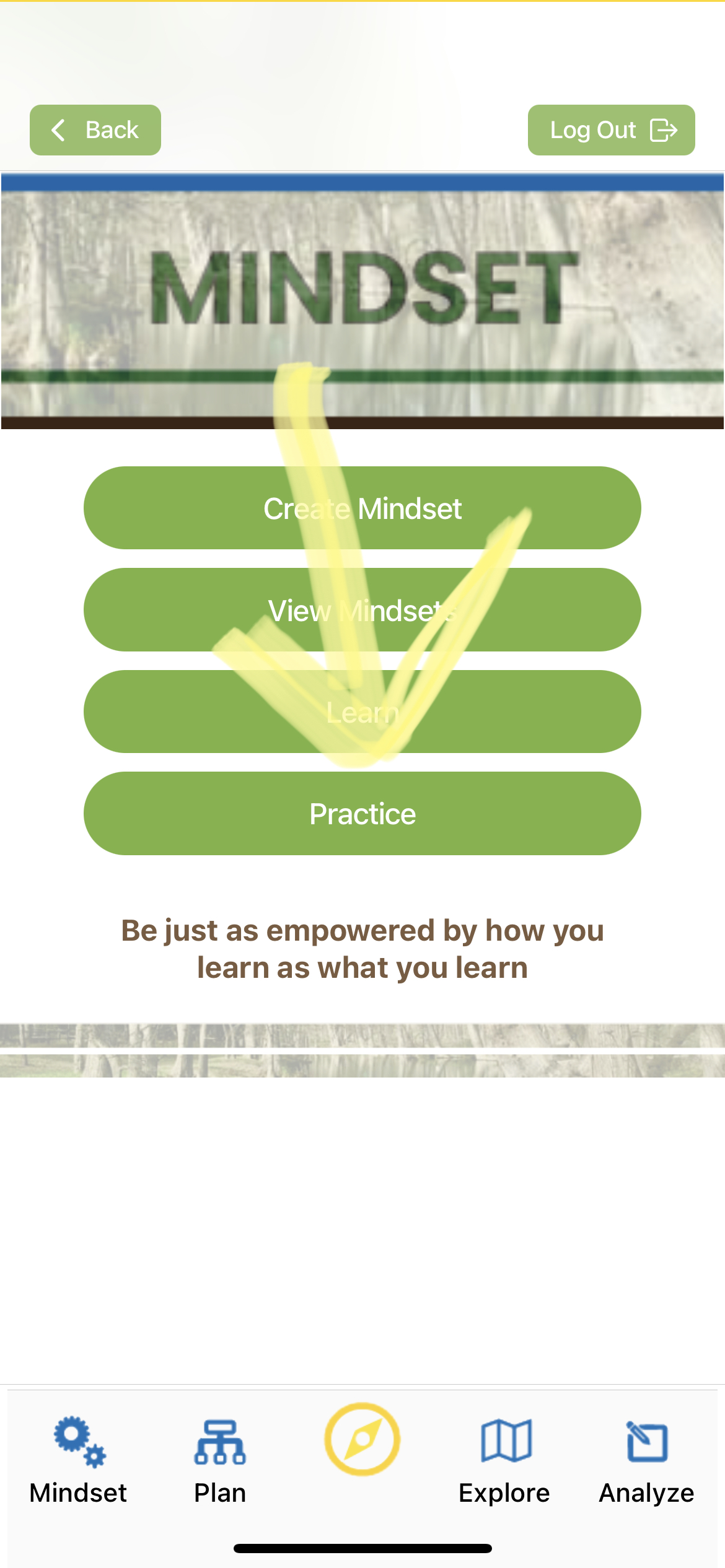This screenshot has height=1568, width=725.
Task: Open Create Mindset
Action: coord(362,508)
